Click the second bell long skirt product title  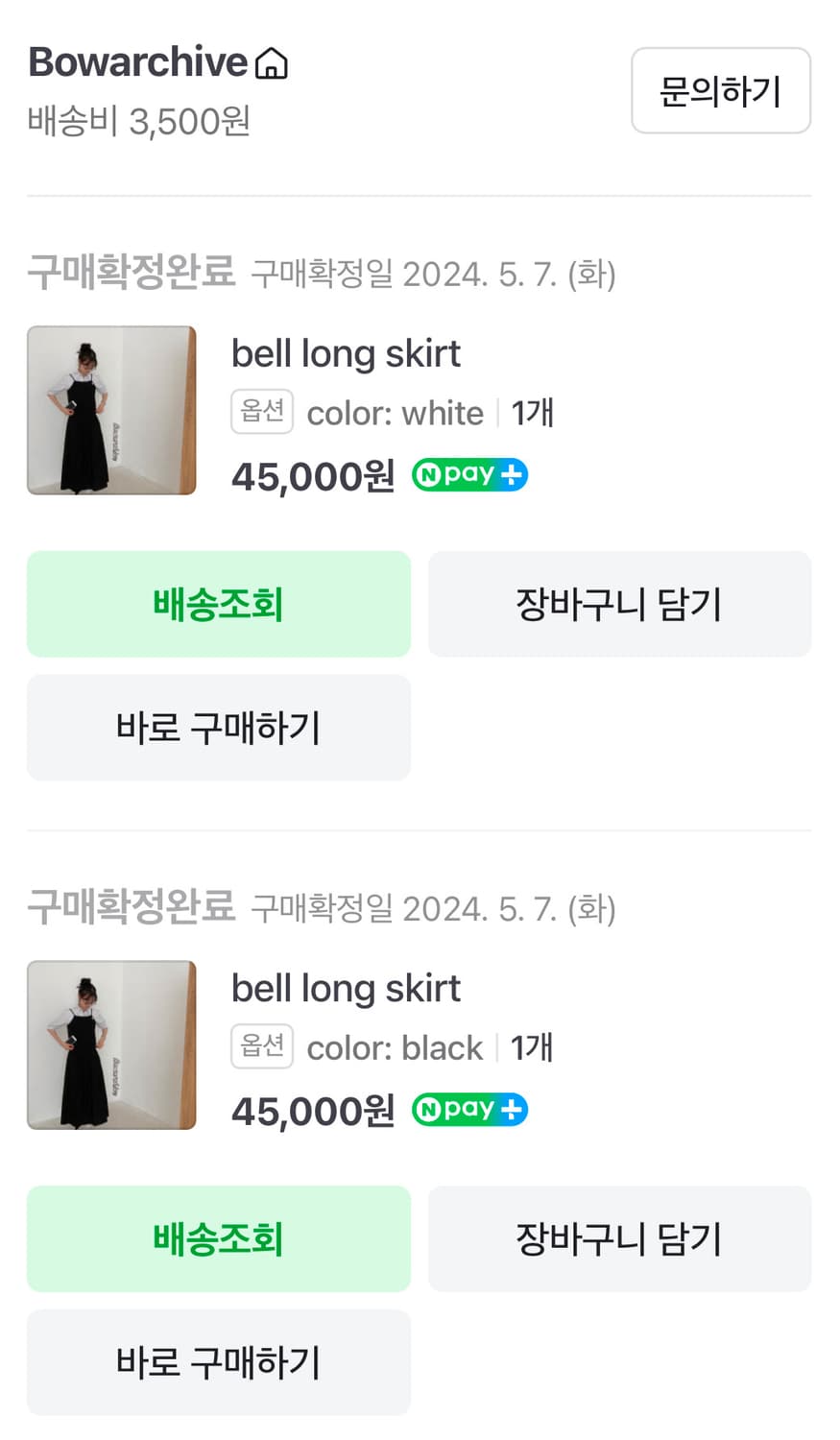tap(346, 988)
